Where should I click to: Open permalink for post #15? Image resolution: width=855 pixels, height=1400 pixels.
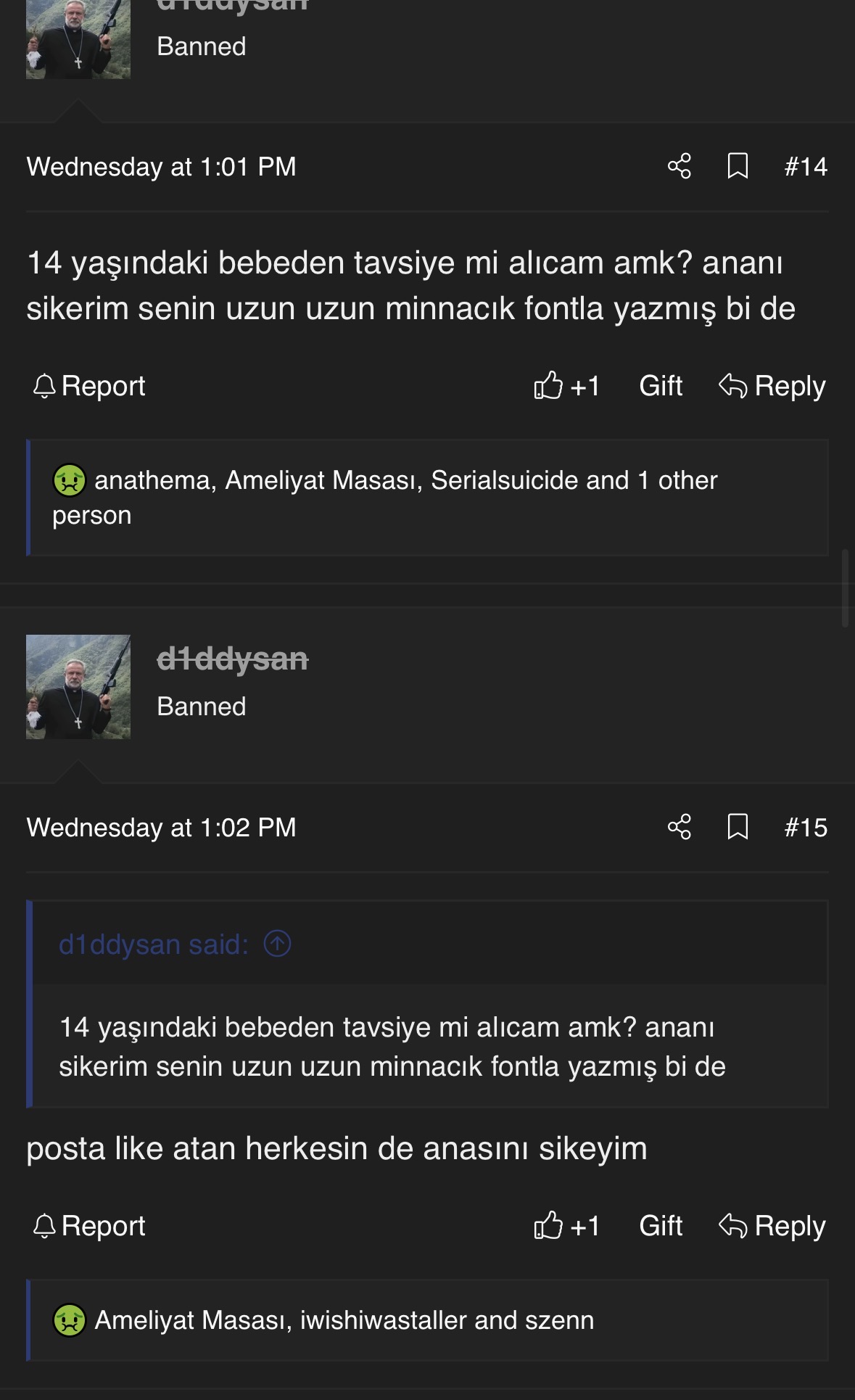tap(806, 828)
